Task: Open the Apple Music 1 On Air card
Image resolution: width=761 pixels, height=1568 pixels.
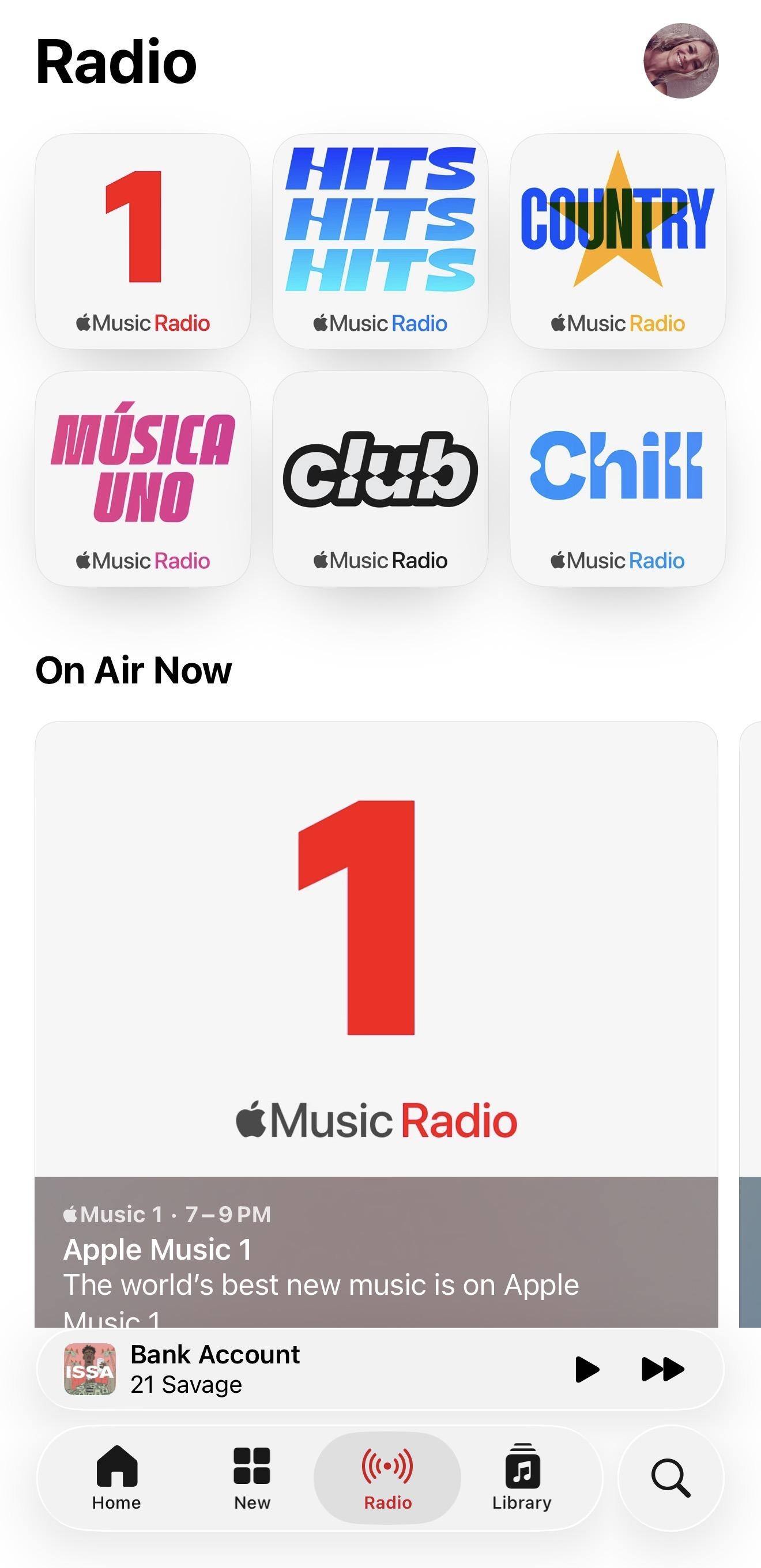Action: click(376, 1024)
